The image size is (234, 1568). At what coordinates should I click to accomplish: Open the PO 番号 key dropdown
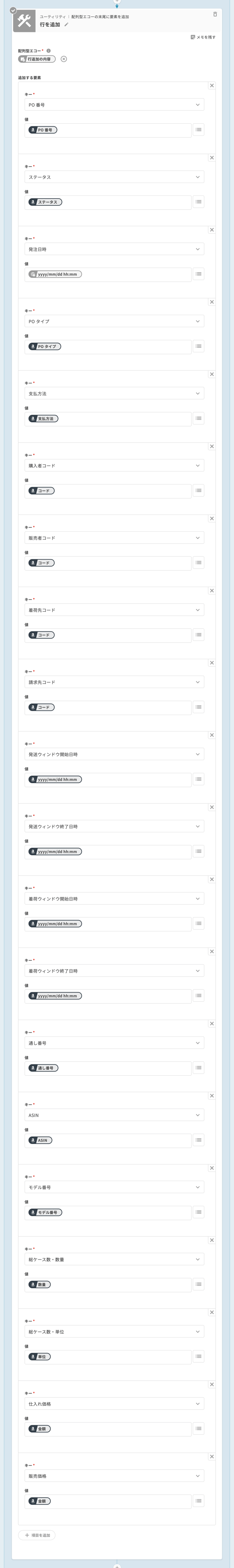coord(114,105)
